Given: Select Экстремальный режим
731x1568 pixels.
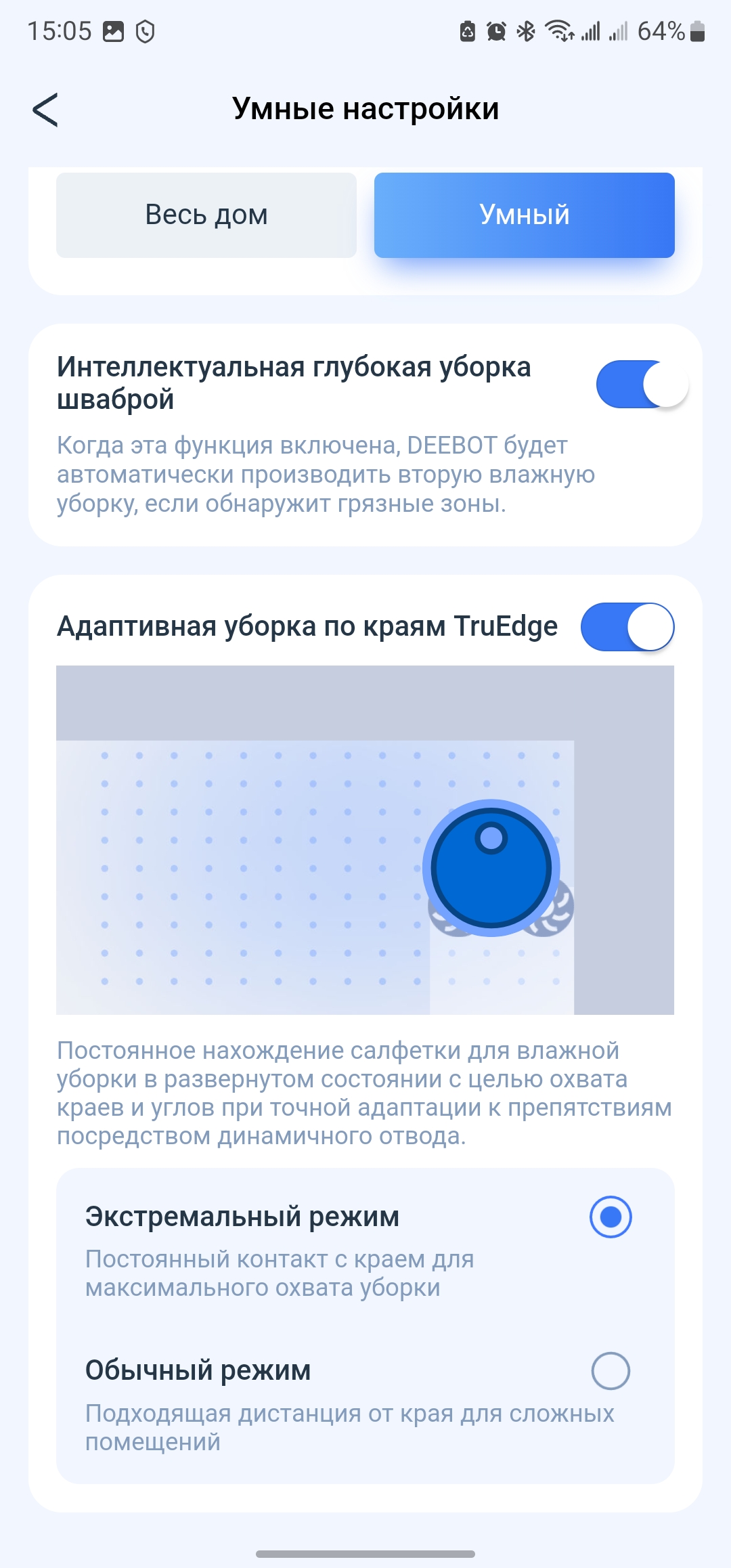Looking at the screenshot, I should point(610,1217).
